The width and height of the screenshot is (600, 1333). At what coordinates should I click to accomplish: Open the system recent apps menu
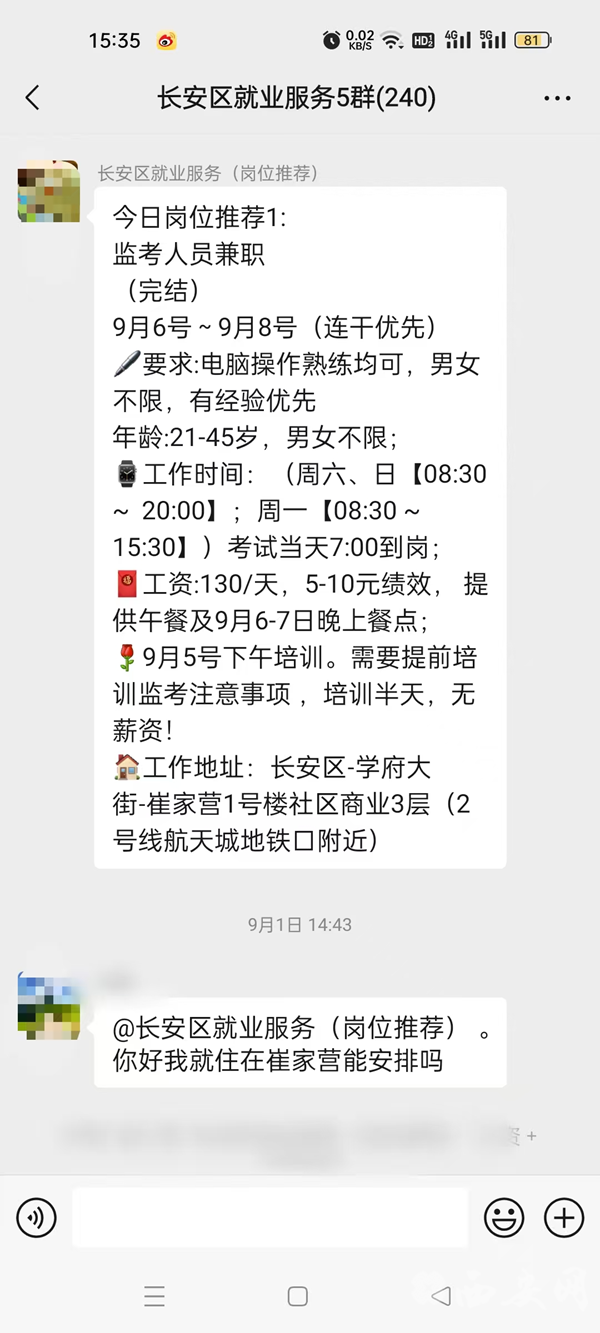[154, 1296]
